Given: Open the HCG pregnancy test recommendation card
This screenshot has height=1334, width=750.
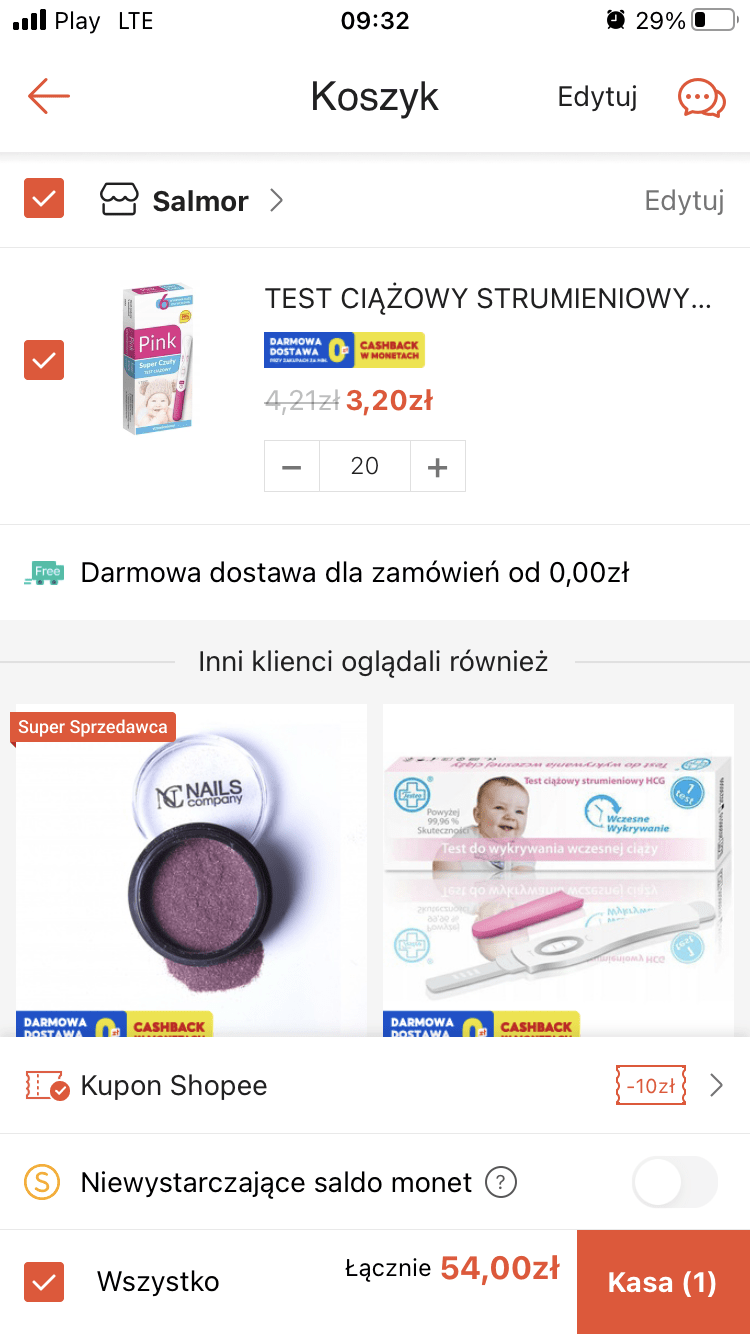Looking at the screenshot, I should point(558,870).
